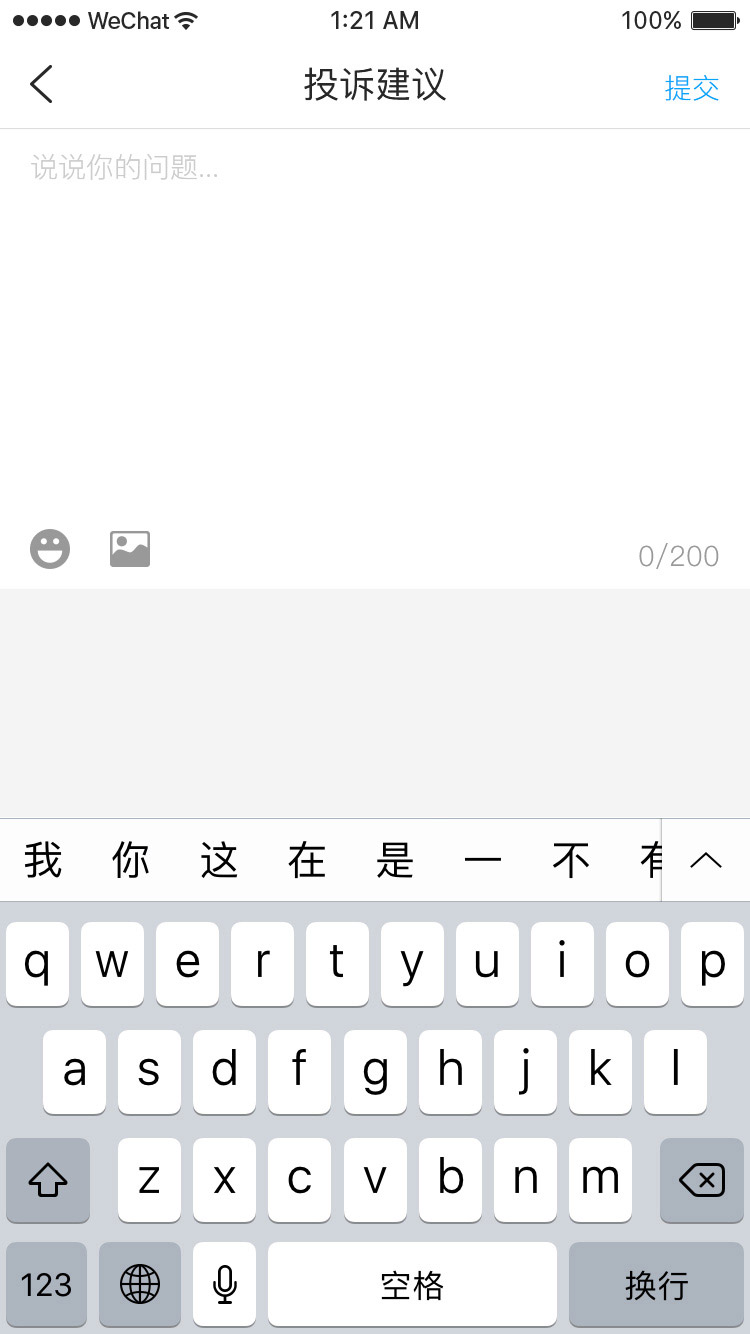Expand the candidate word list arrow
Screen dimensions: 750x1334
(706, 860)
